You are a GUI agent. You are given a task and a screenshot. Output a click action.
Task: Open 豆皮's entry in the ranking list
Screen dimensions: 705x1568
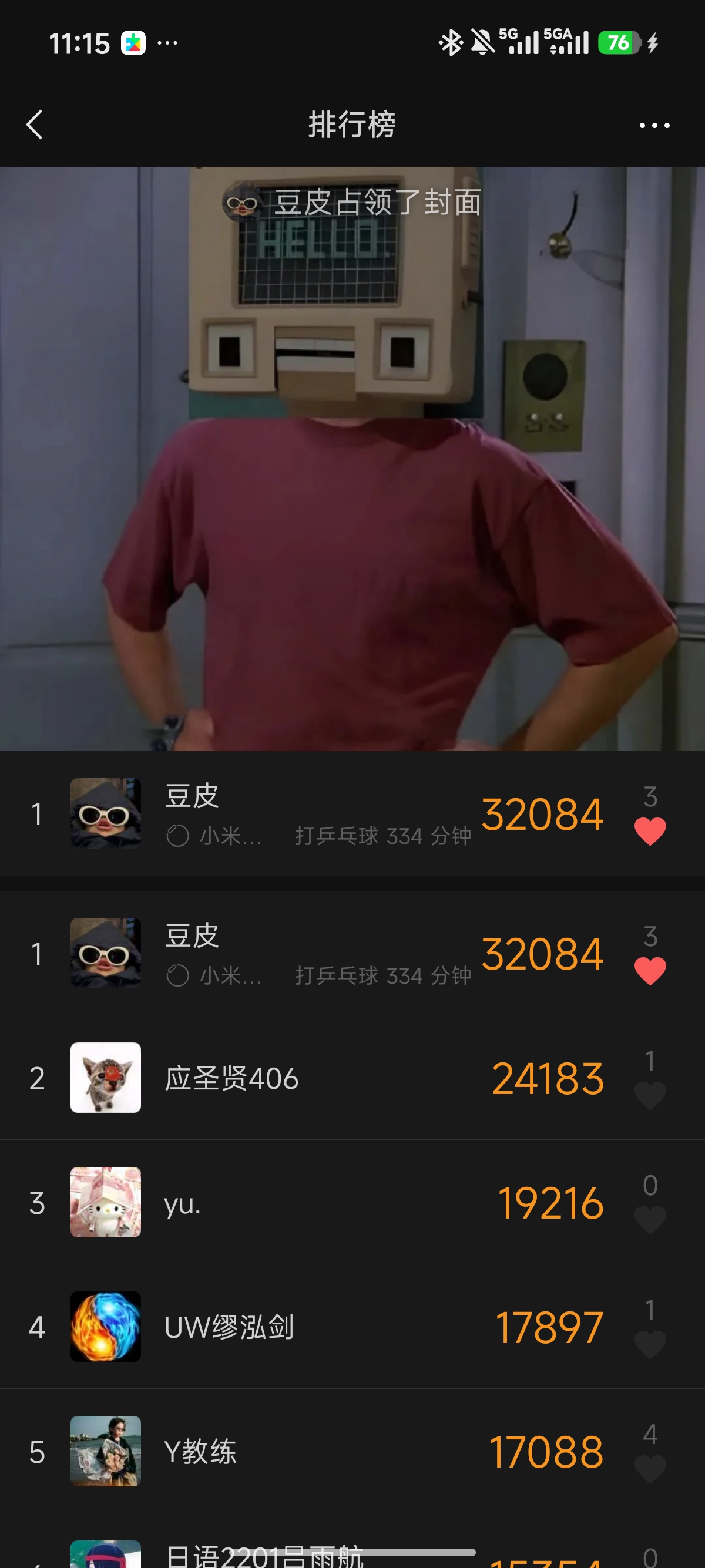tap(352, 953)
